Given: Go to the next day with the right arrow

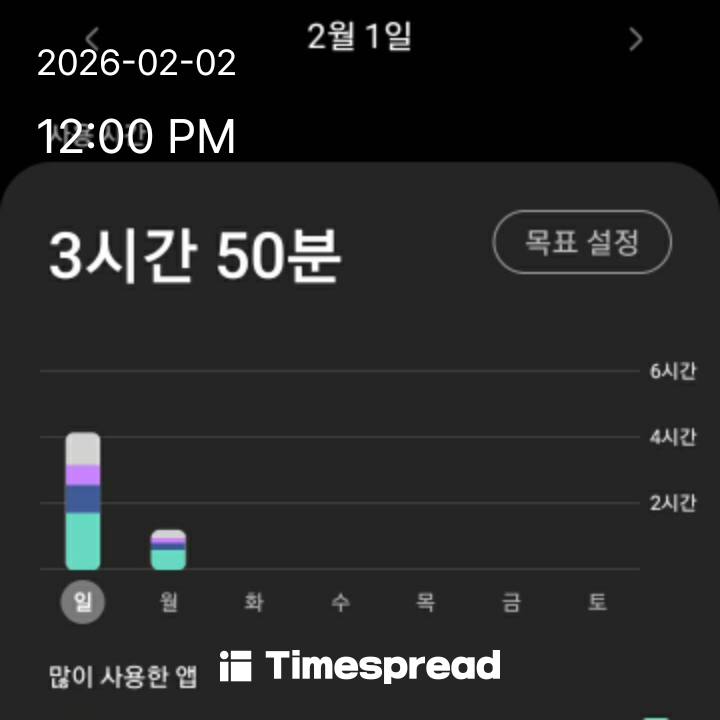Looking at the screenshot, I should click(635, 39).
